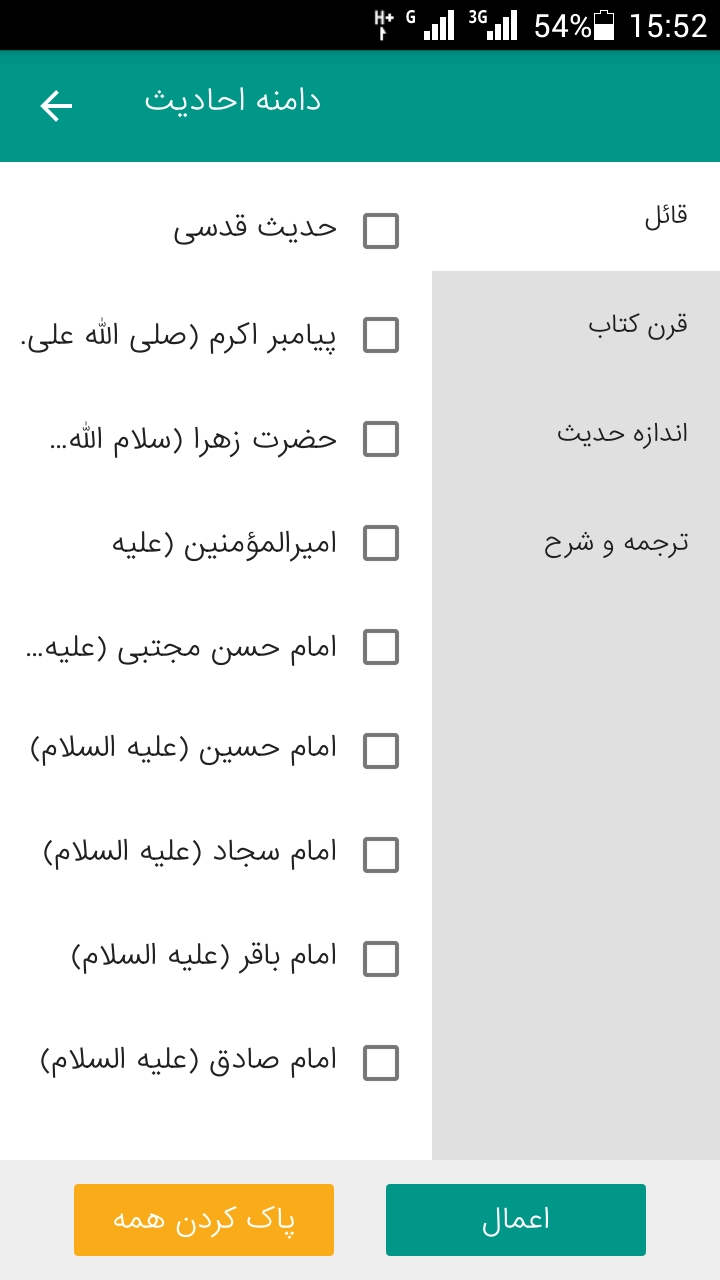Select the امام صادق checkbox

(380, 1063)
